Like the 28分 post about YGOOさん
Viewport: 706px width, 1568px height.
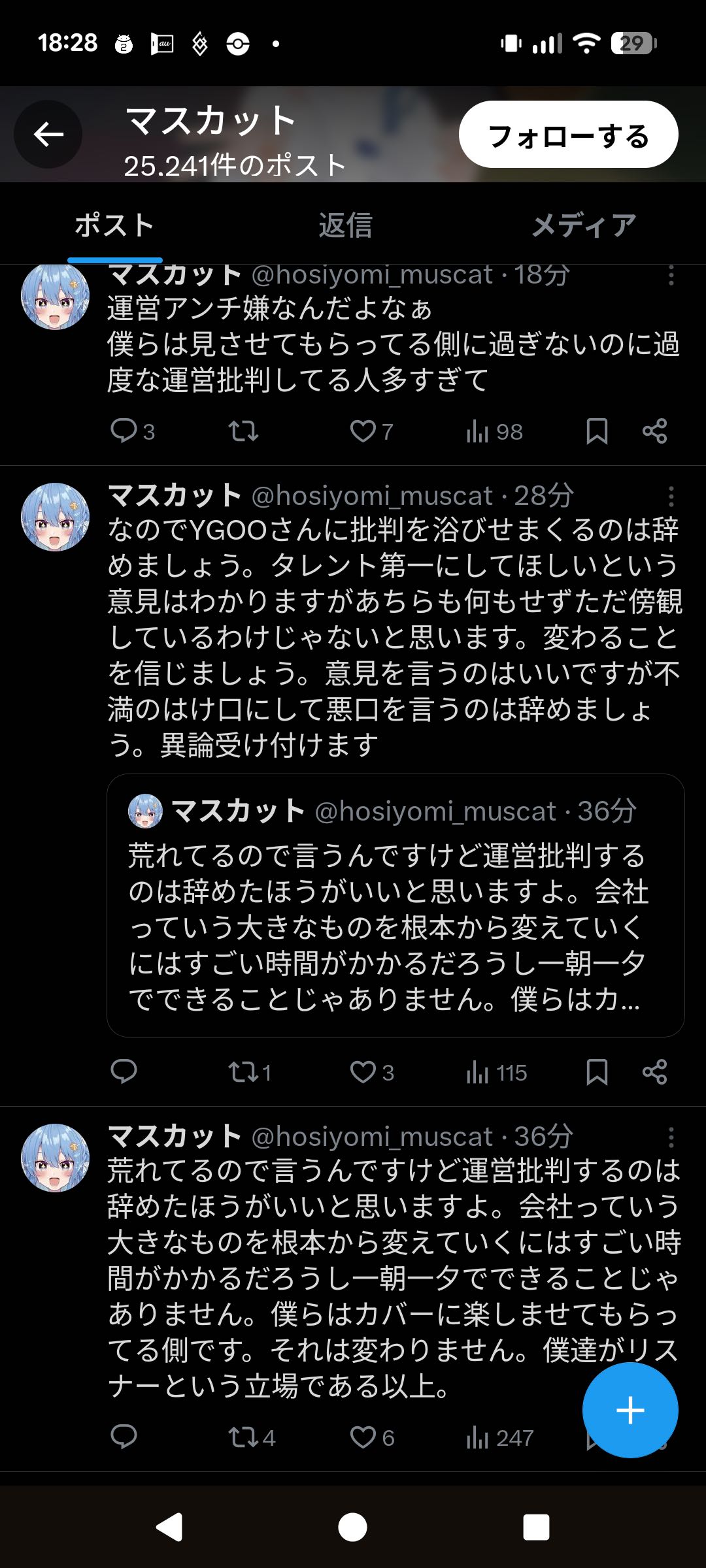click(x=363, y=1072)
